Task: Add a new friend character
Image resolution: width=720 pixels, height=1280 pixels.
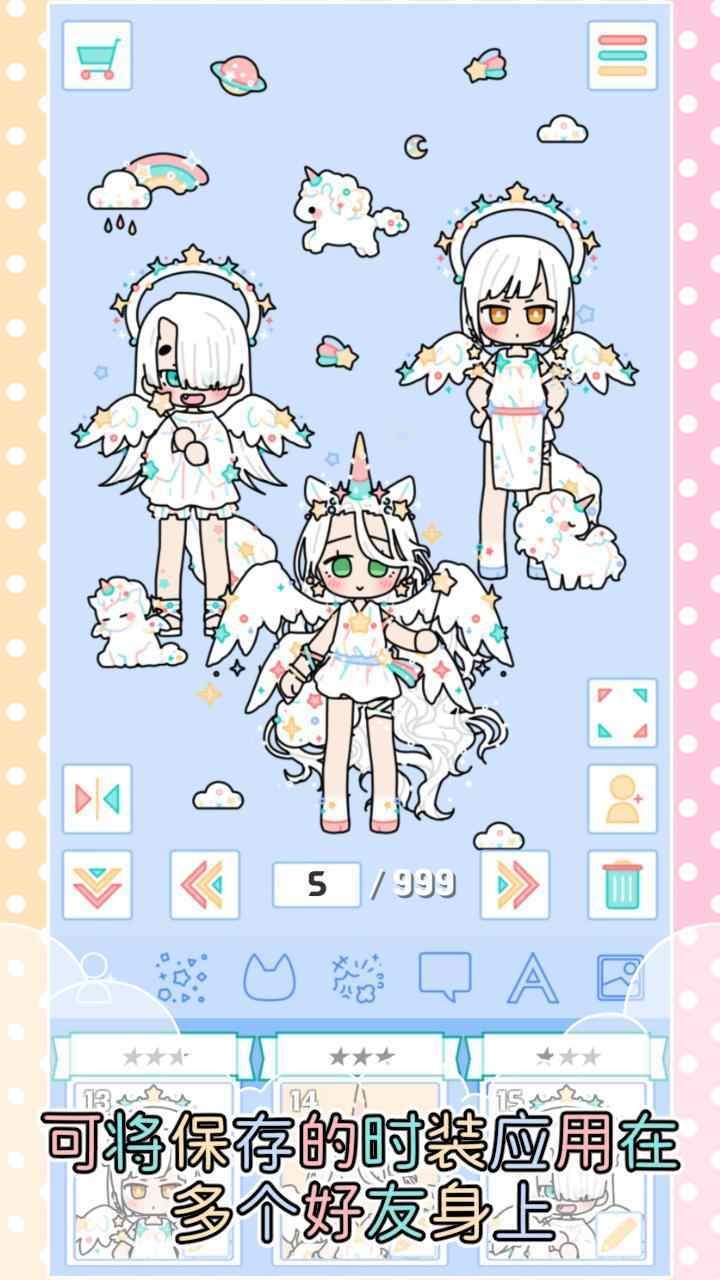Action: point(623,796)
